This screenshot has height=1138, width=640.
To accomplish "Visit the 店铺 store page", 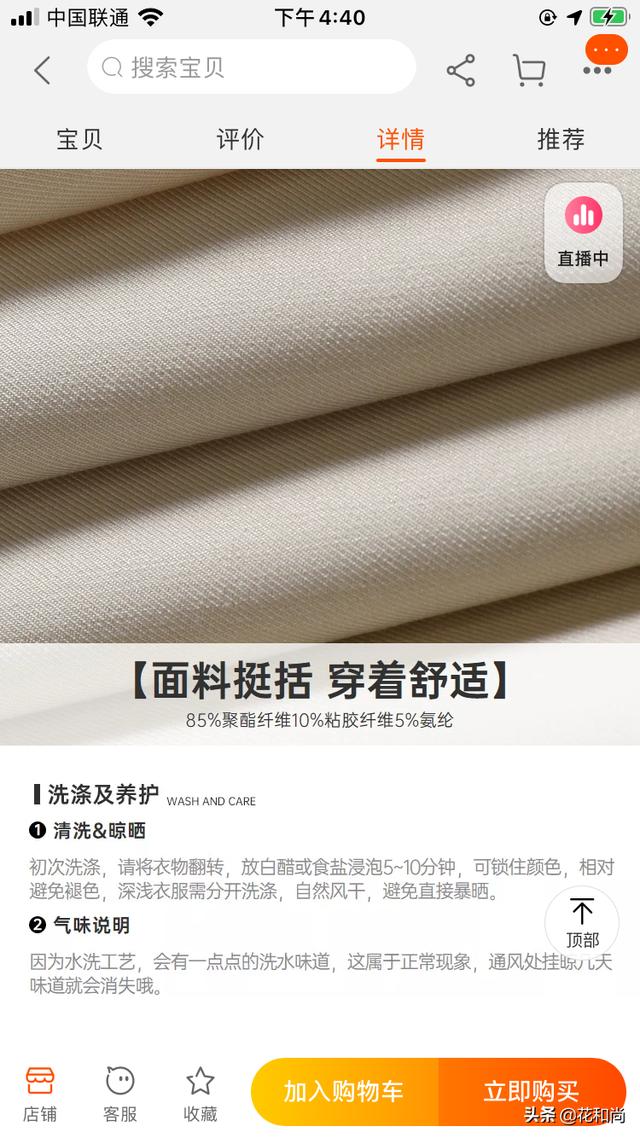I will click(x=40, y=1093).
